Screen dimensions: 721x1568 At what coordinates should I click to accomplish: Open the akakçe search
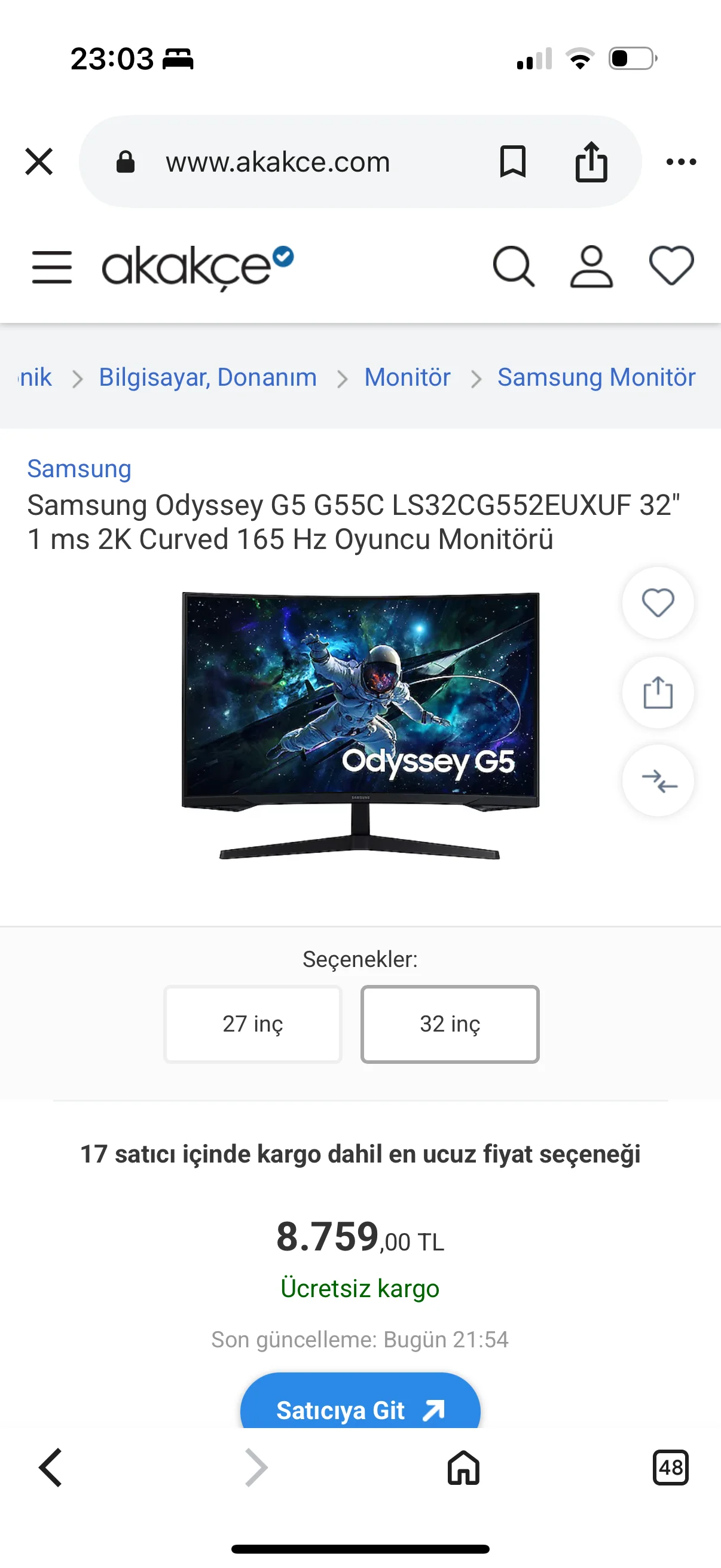click(514, 267)
